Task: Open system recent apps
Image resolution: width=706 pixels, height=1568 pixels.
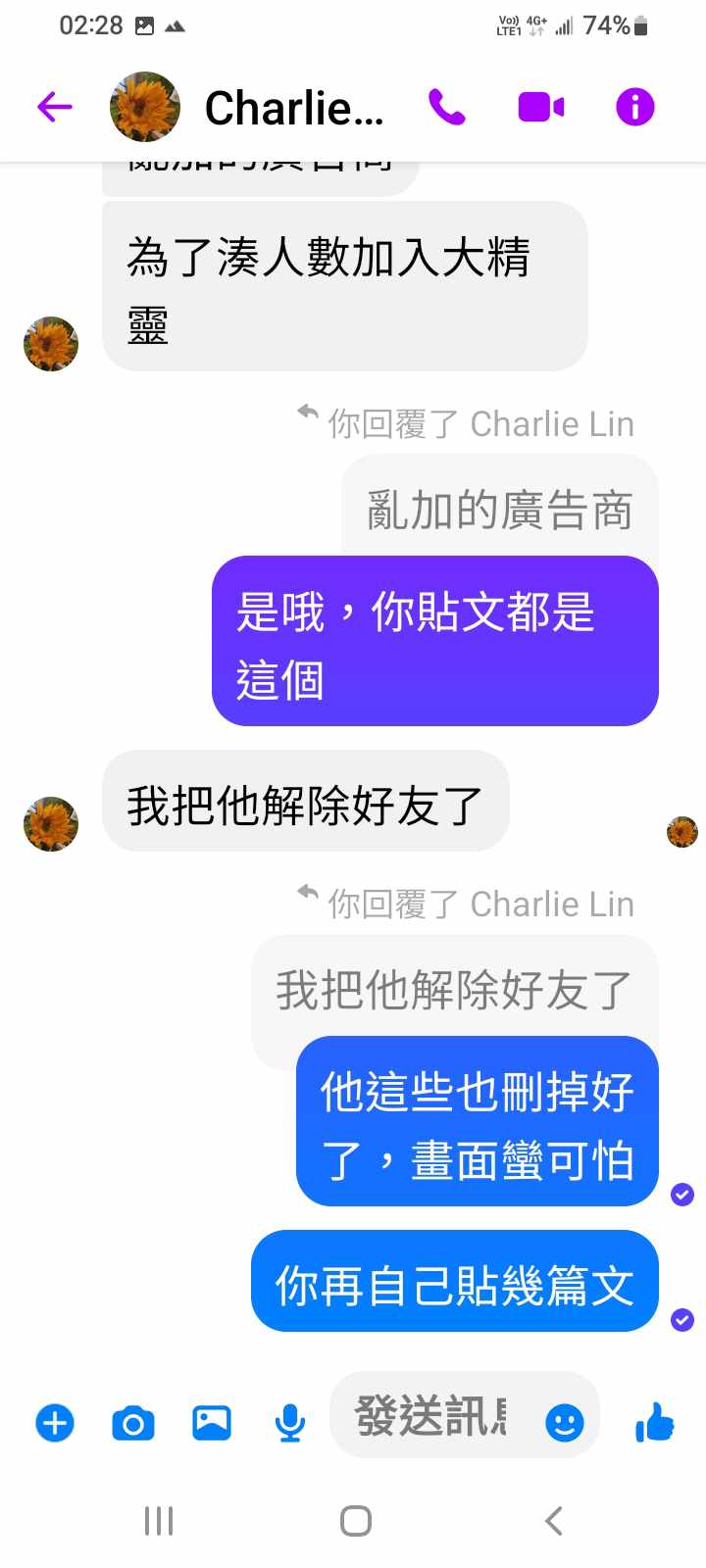Action: coord(159,1521)
